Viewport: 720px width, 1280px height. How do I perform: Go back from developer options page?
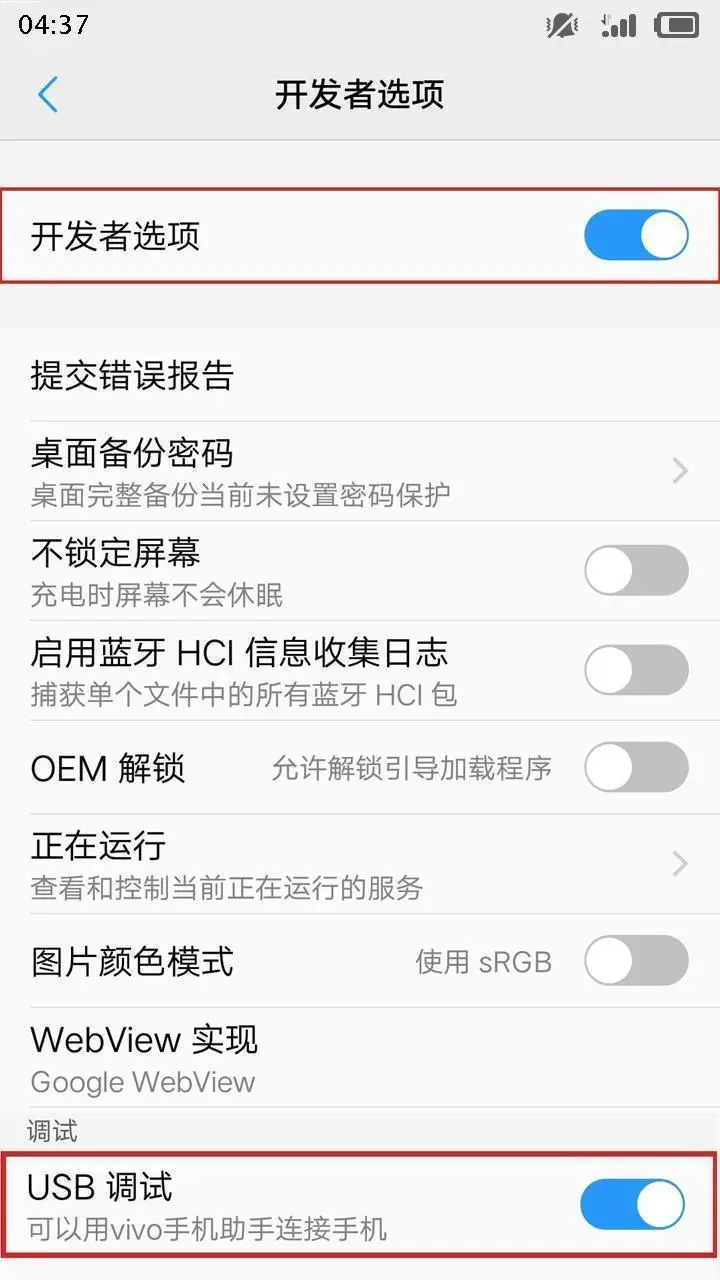47,95
